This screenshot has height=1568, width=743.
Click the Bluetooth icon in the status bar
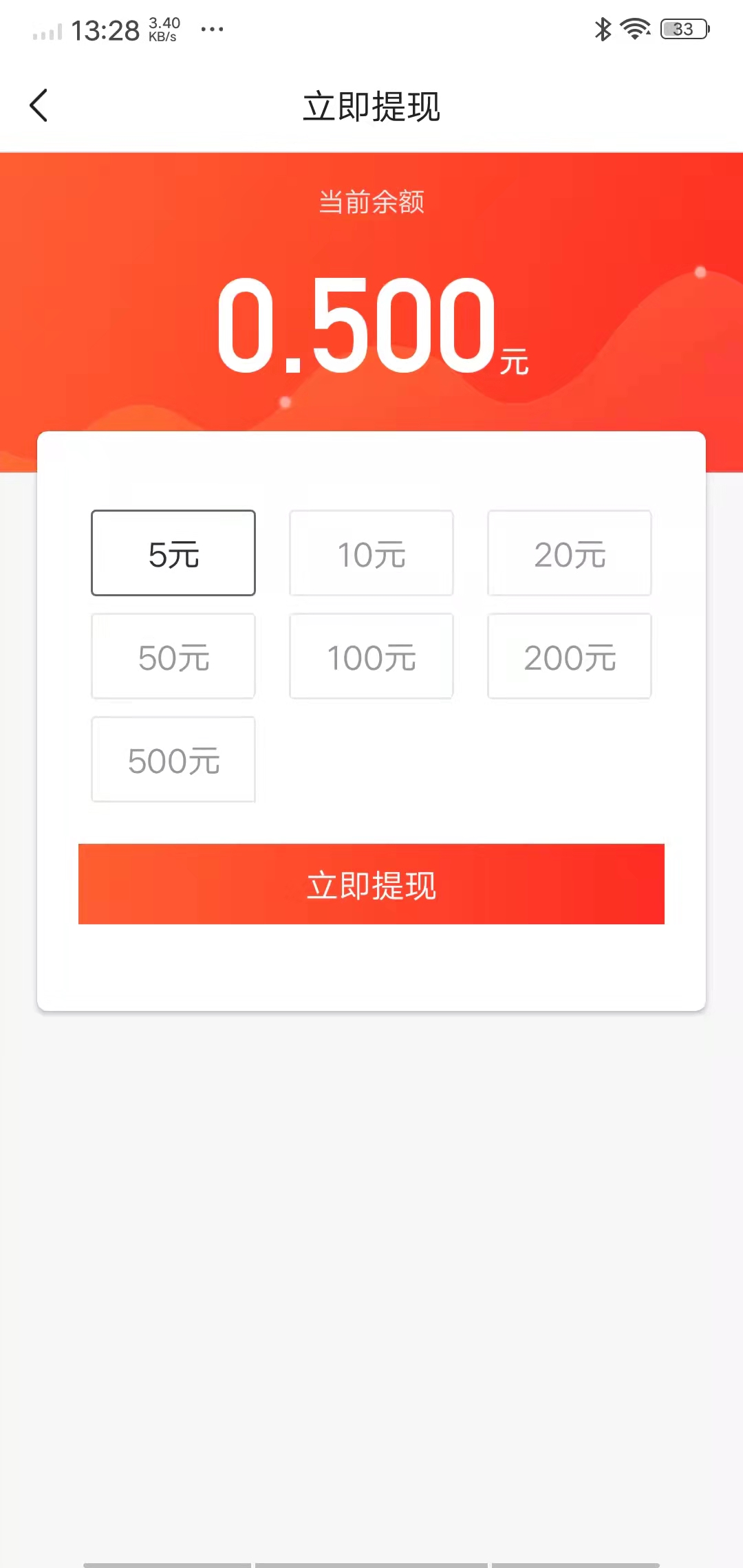tap(602, 29)
